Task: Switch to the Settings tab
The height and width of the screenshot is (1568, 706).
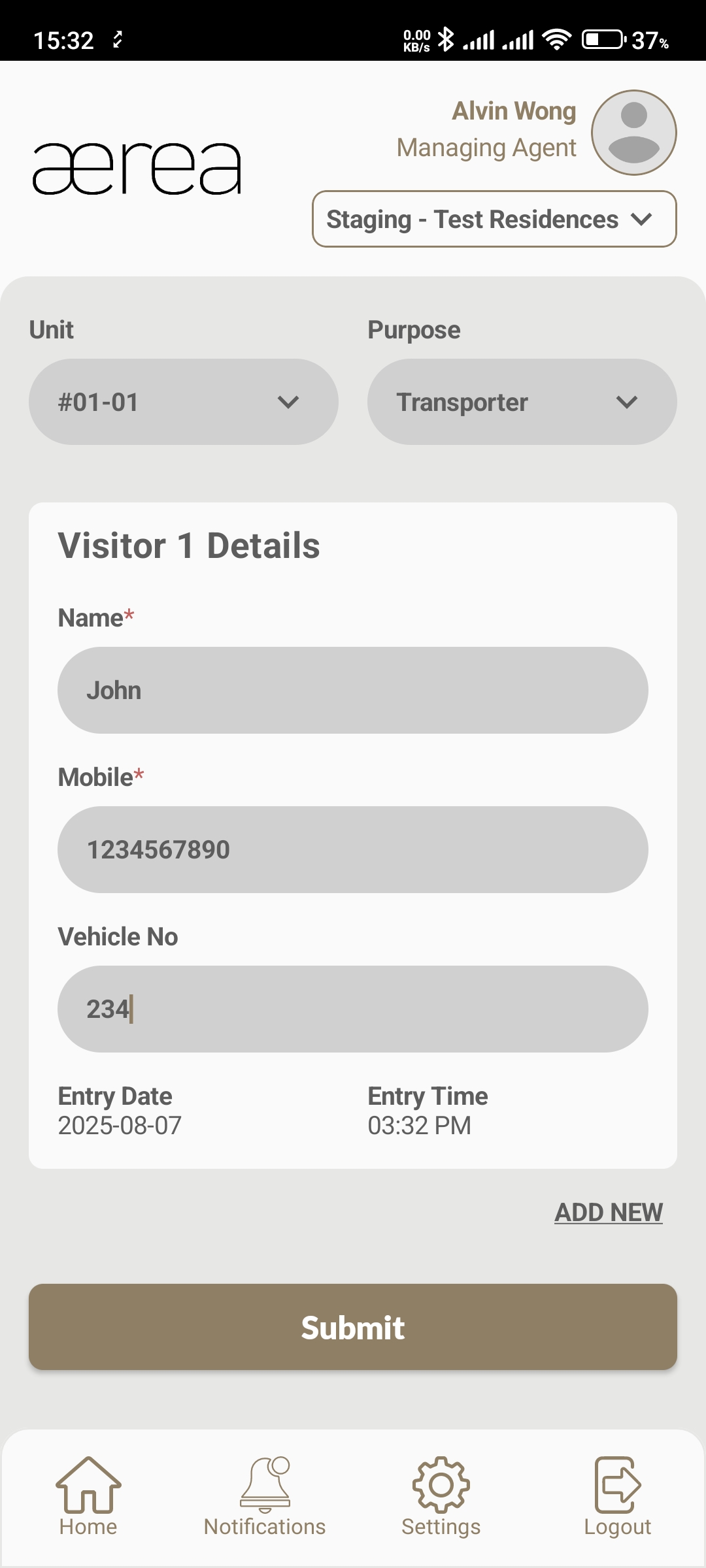Action: [441, 1496]
